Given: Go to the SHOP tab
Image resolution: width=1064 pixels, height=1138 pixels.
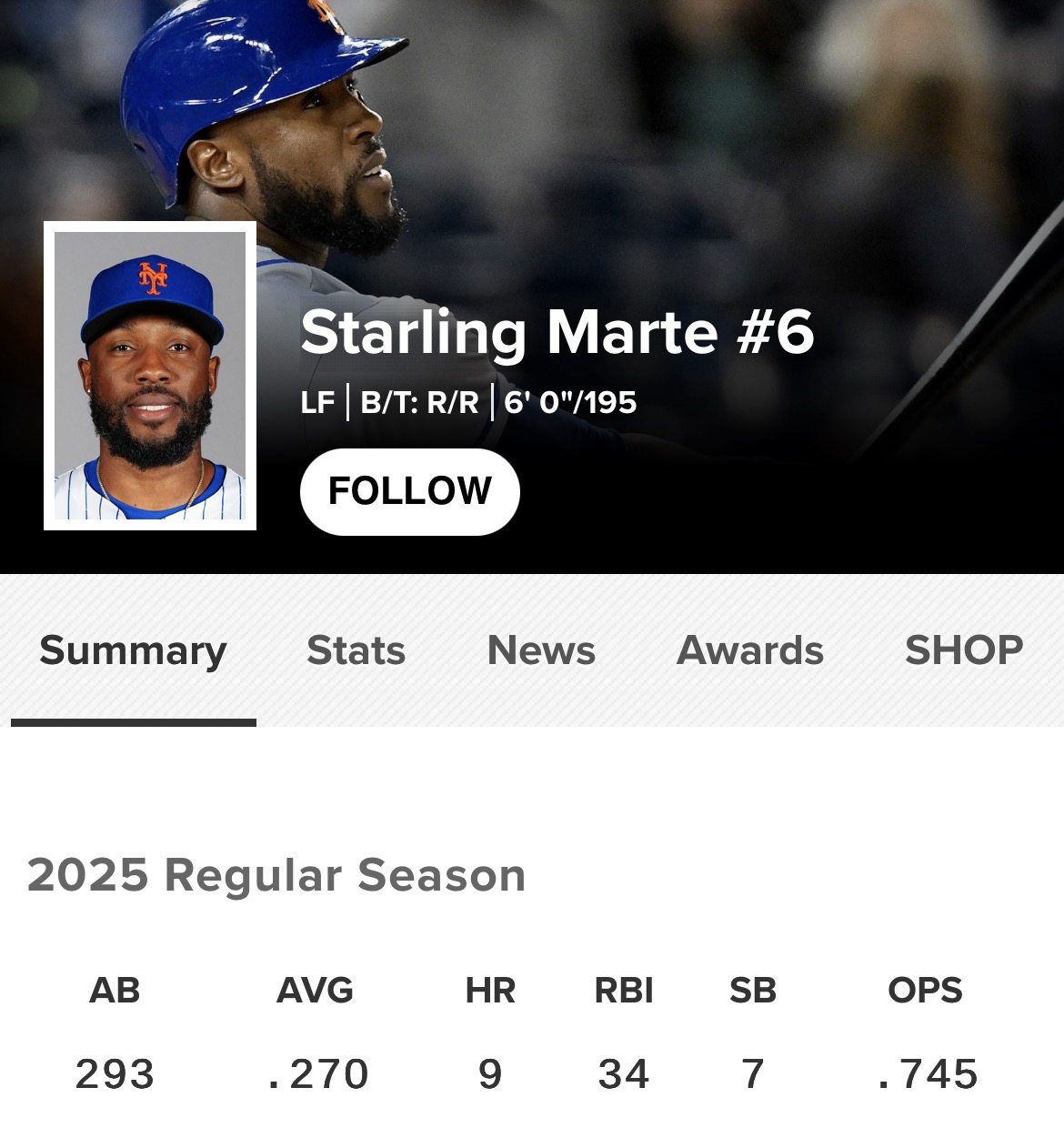Looking at the screenshot, I should (964, 650).
